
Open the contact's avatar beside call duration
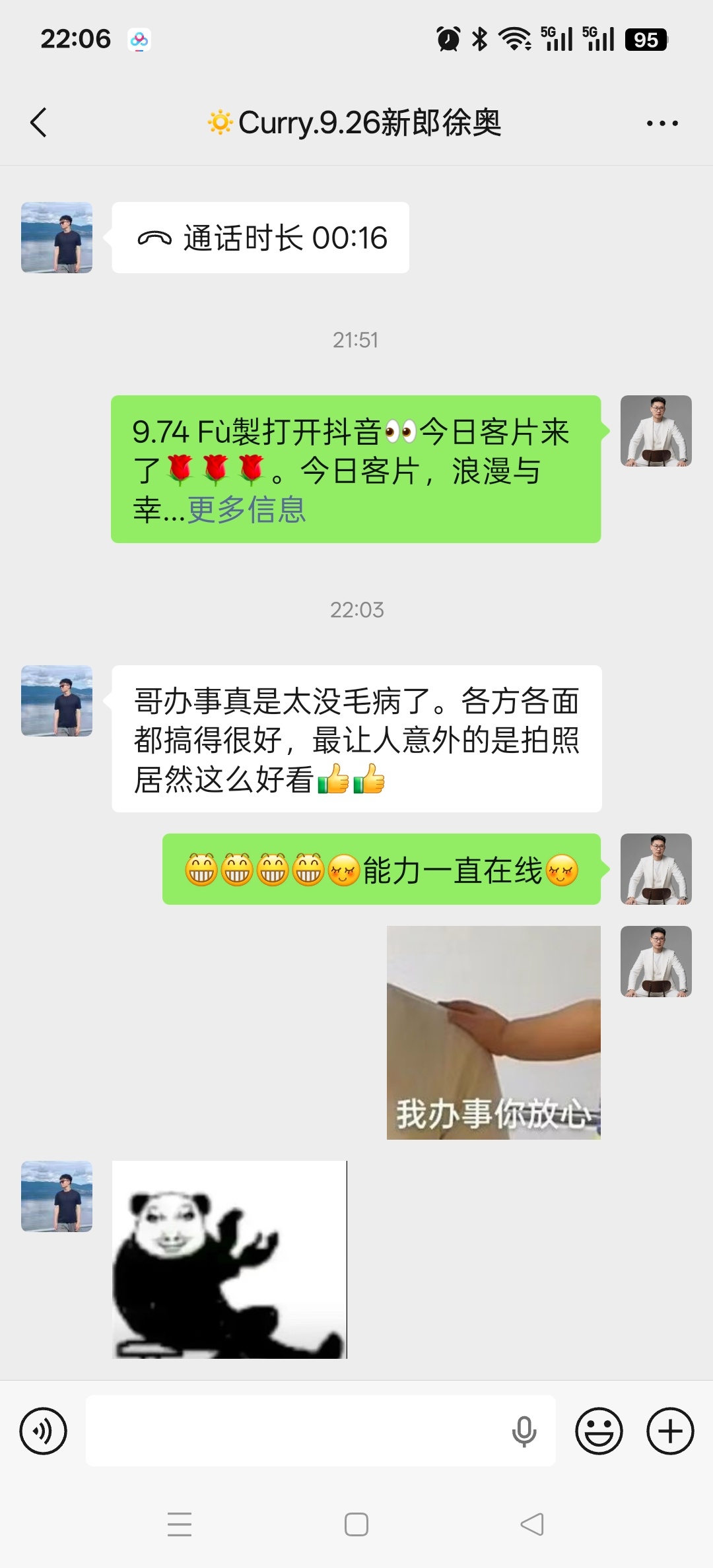[57, 238]
